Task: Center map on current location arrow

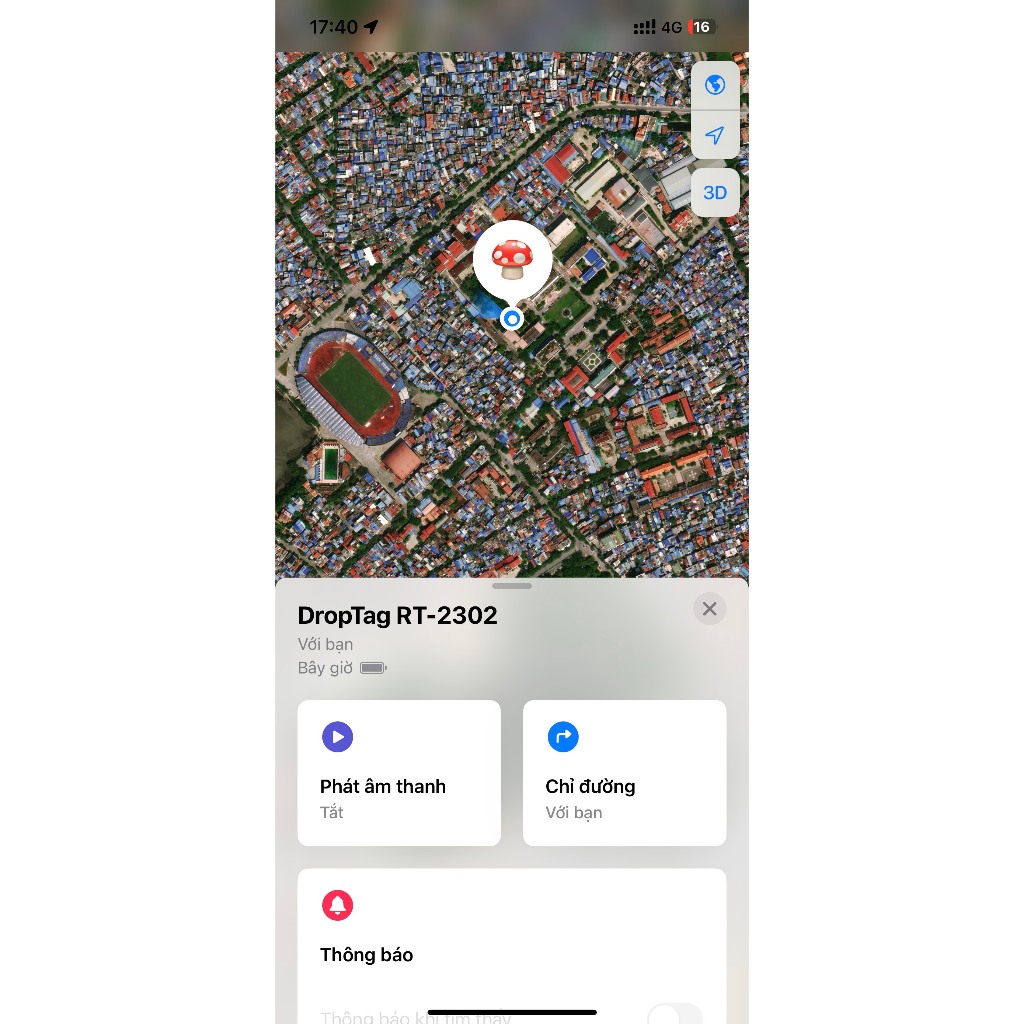Action: pyautogui.click(x=714, y=135)
